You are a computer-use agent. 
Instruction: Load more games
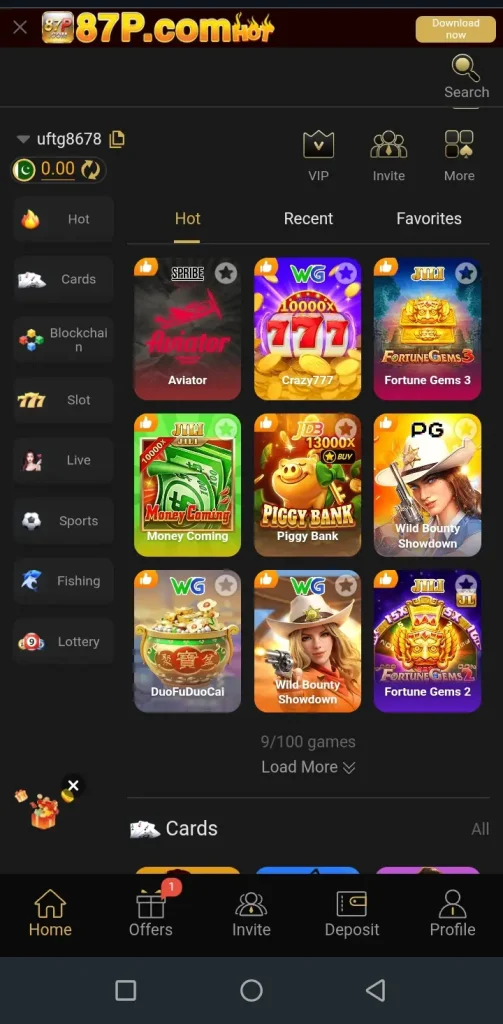[x=308, y=767]
